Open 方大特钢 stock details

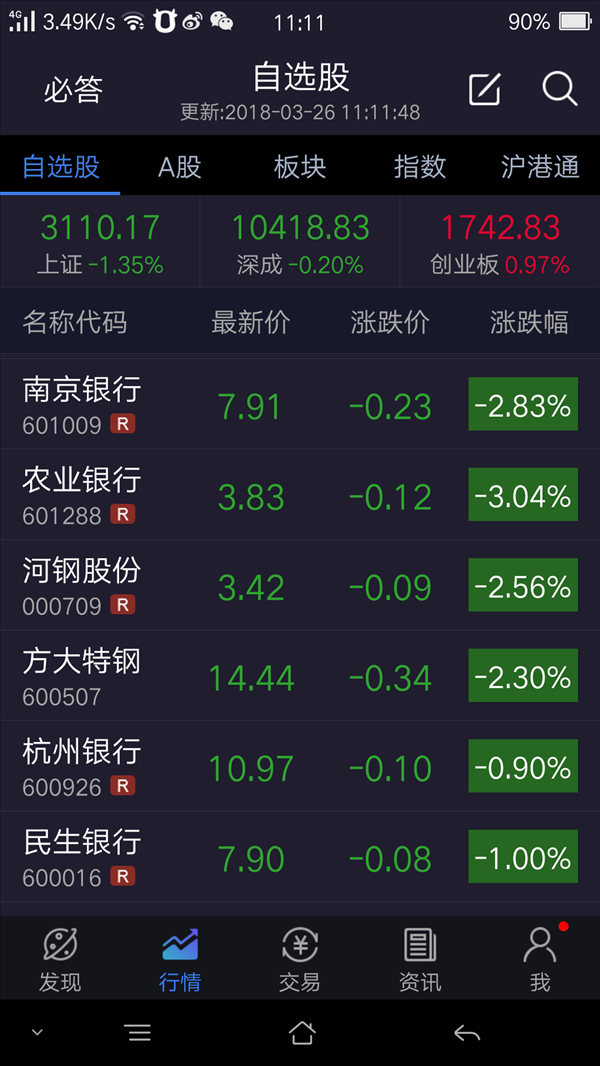click(x=300, y=676)
